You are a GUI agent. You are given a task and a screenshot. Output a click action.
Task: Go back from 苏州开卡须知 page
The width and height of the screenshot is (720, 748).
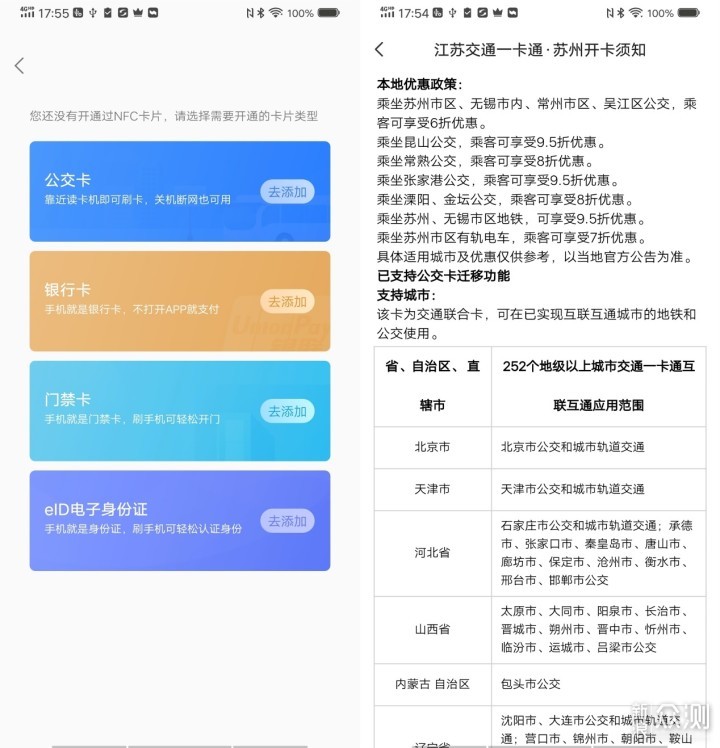tap(379, 49)
